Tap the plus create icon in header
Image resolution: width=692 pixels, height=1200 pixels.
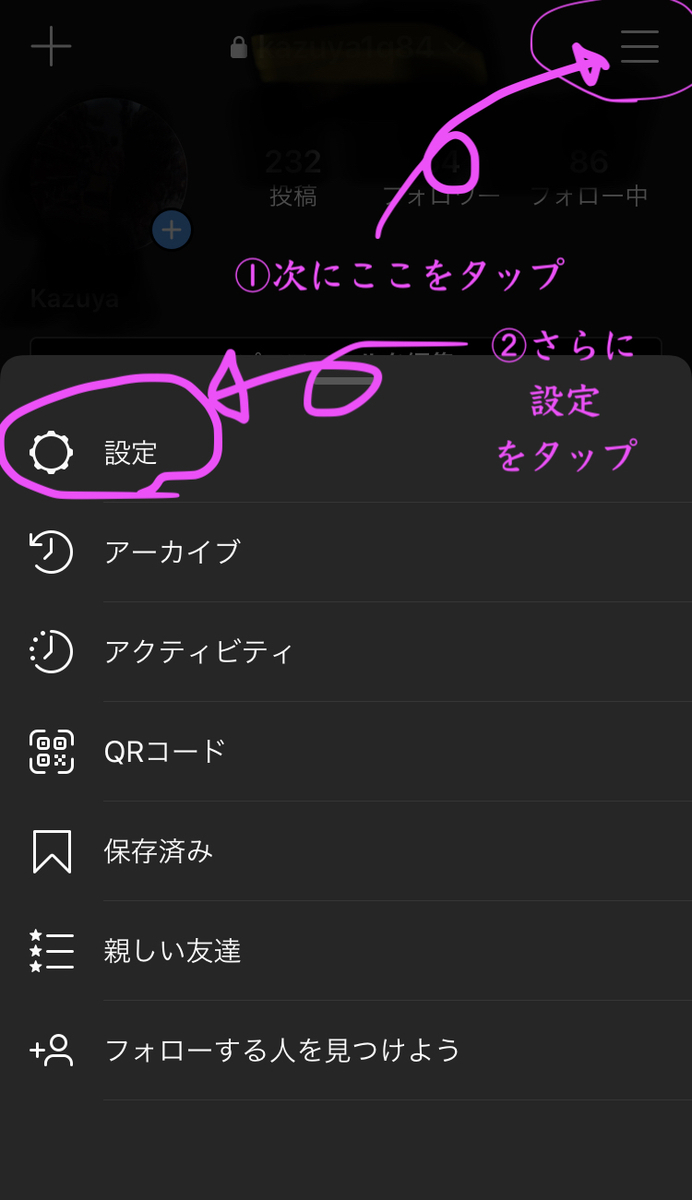(51, 47)
